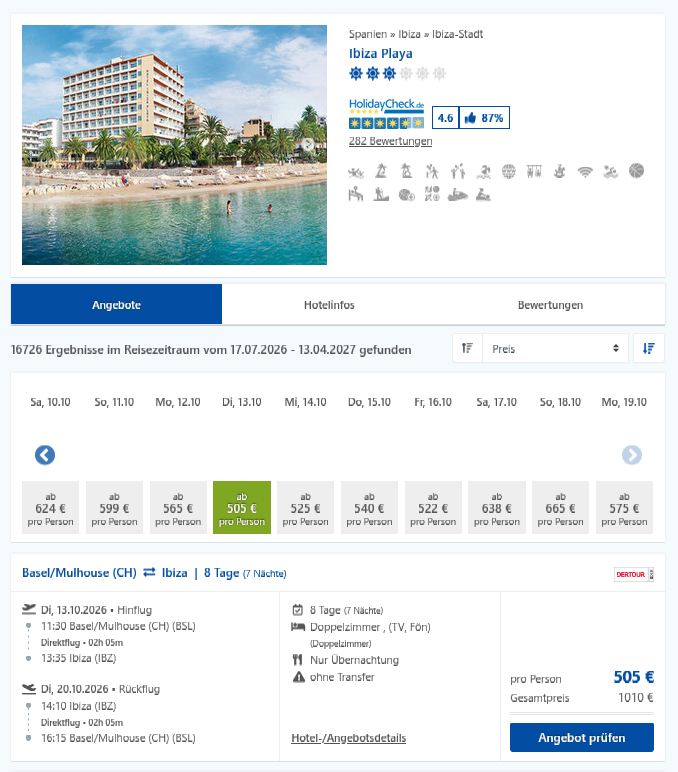
Task: Select the 525 € price for Mi, 14.10
Action: coord(305,508)
